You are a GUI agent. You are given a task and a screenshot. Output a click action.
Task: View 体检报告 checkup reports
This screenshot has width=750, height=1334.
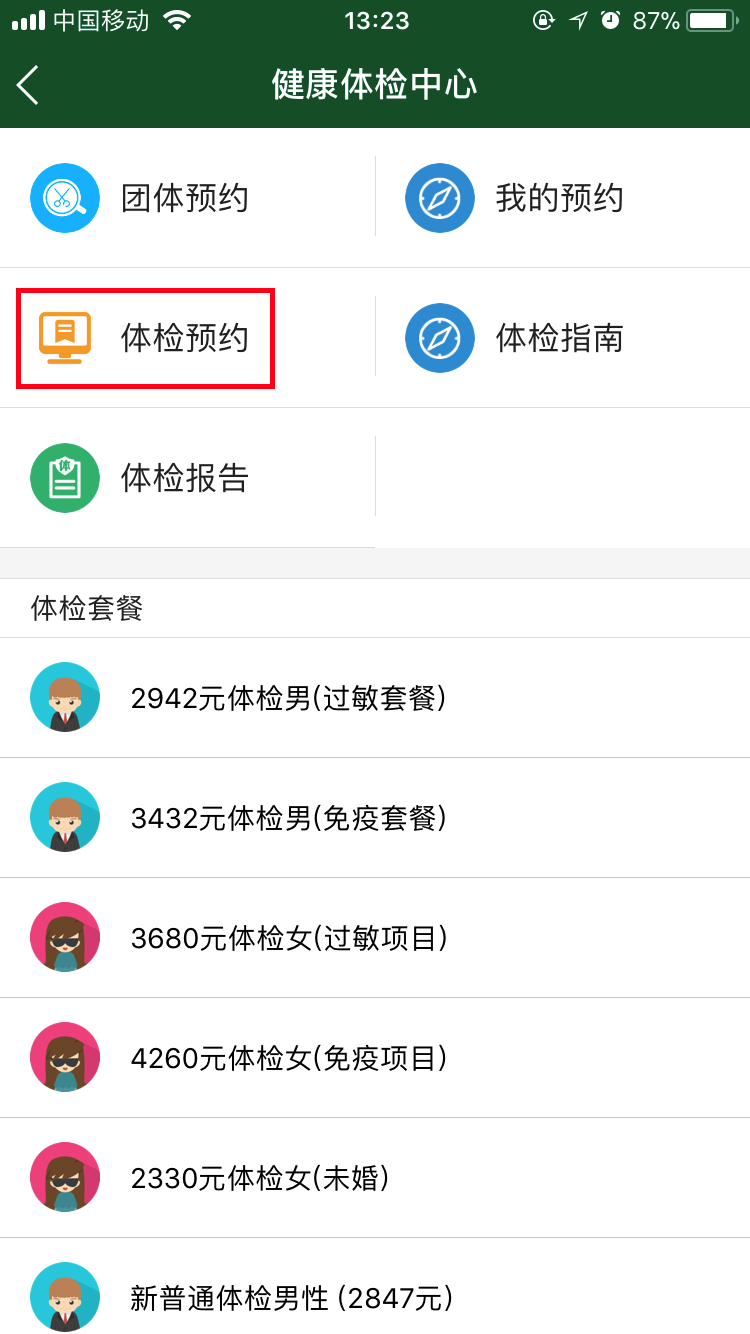[185, 478]
